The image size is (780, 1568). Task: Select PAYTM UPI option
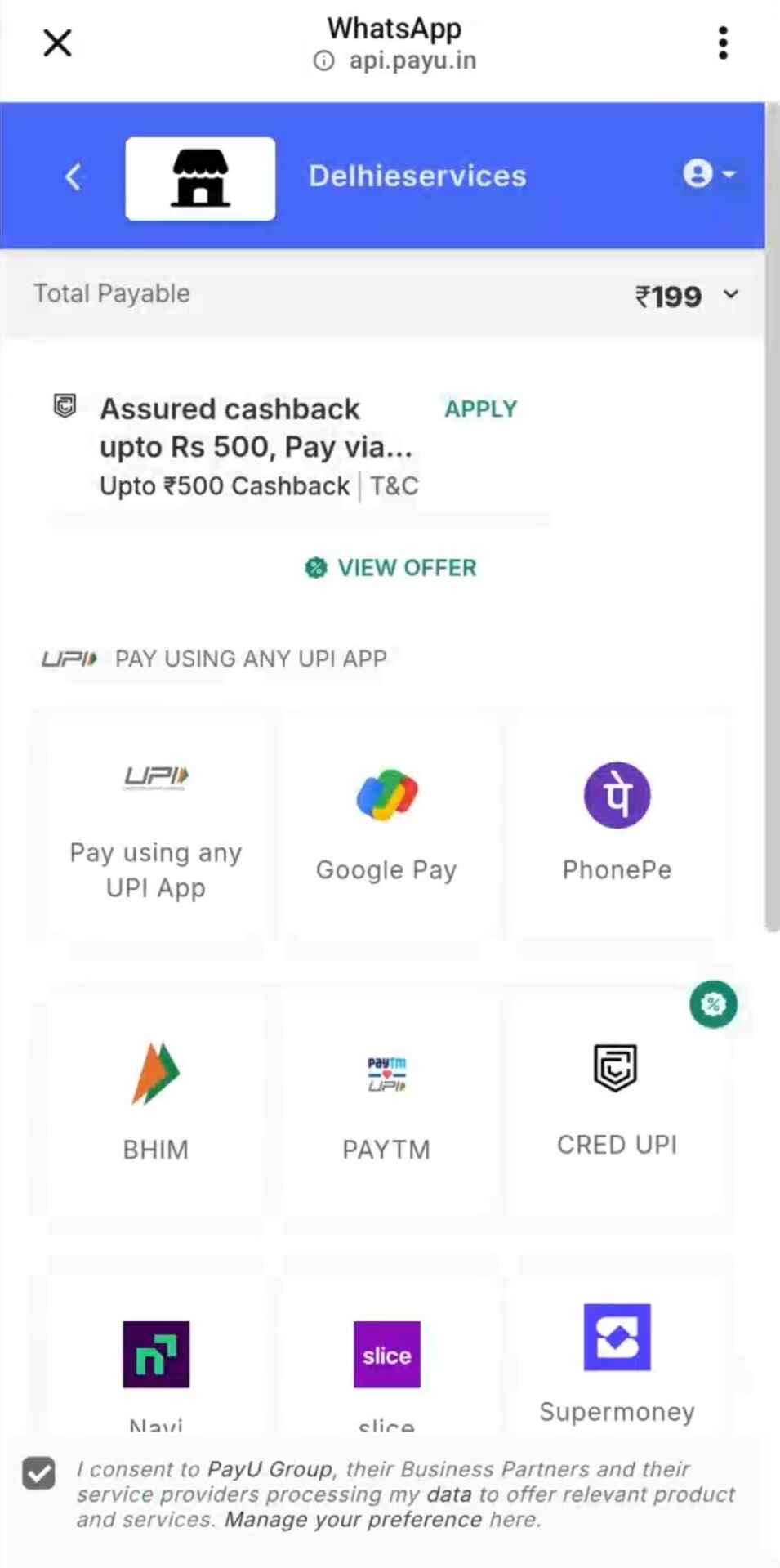click(386, 1103)
